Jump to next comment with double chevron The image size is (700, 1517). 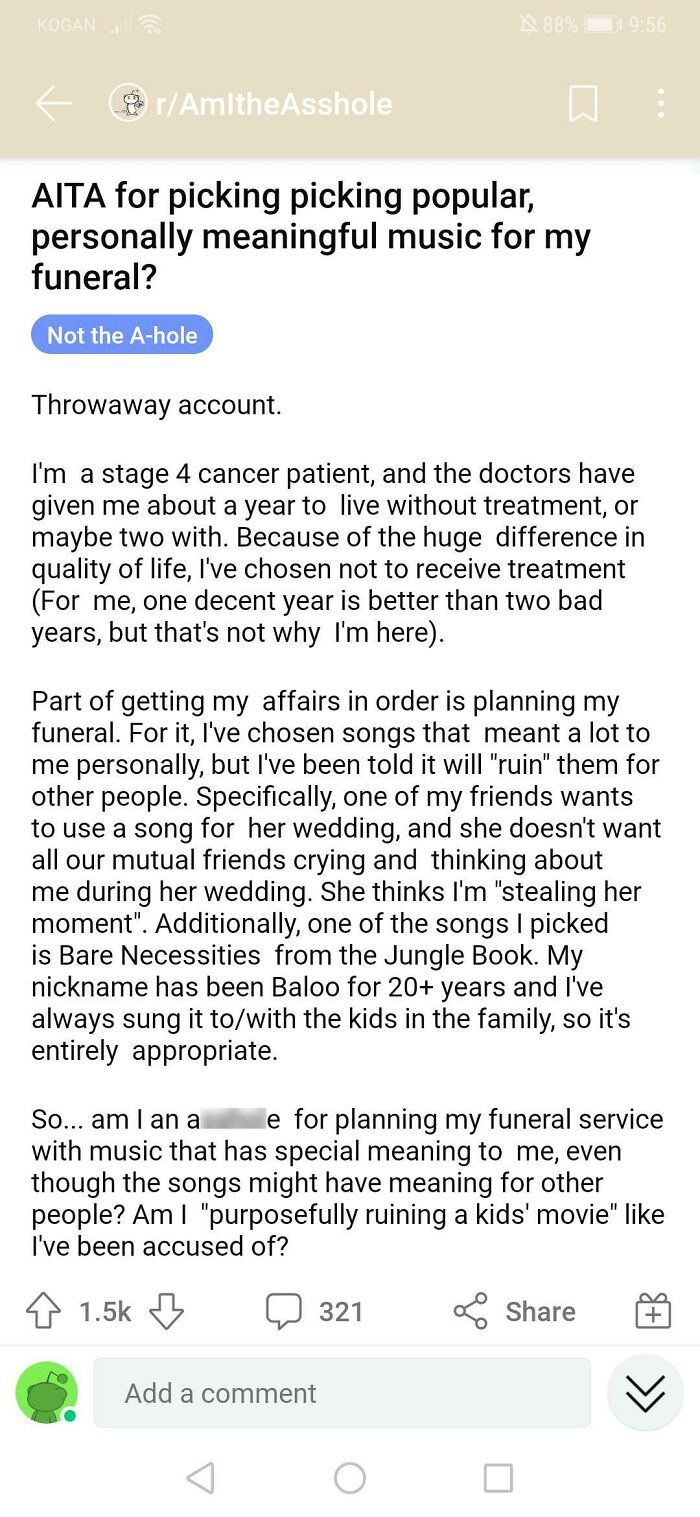tap(645, 1393)
